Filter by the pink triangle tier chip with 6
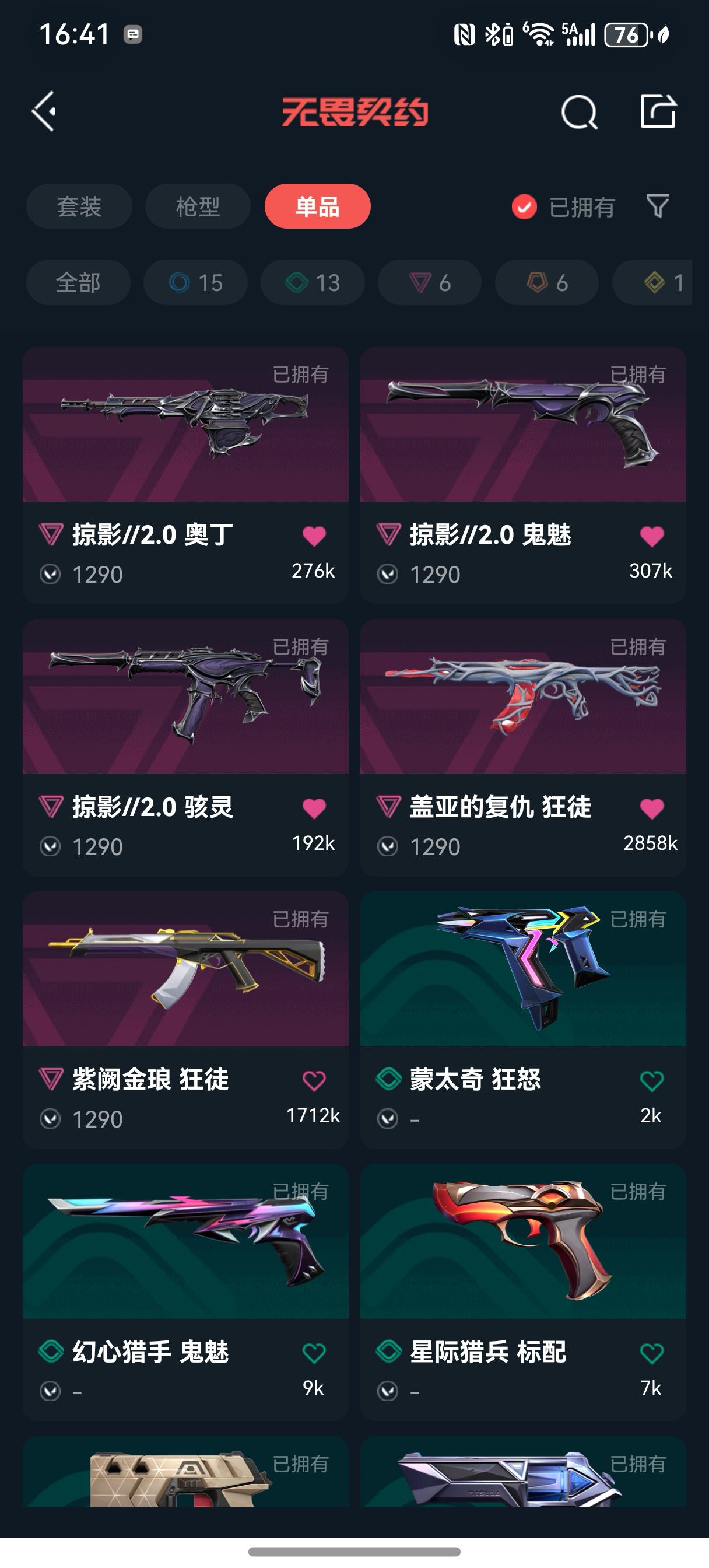The width and height of the screenshot is (709, 1568). (x=430, y=282)
